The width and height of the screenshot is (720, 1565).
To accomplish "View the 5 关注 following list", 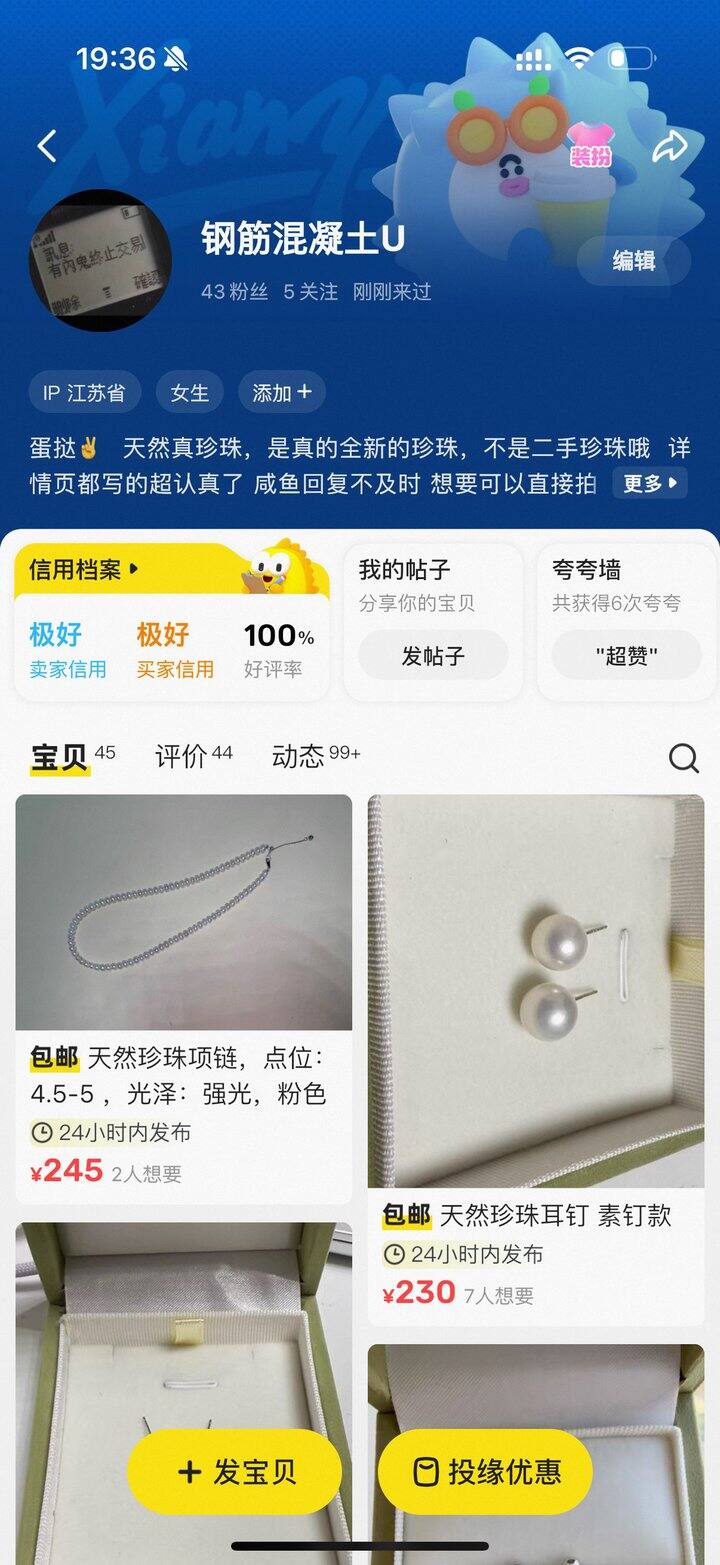I will [310, 292].
